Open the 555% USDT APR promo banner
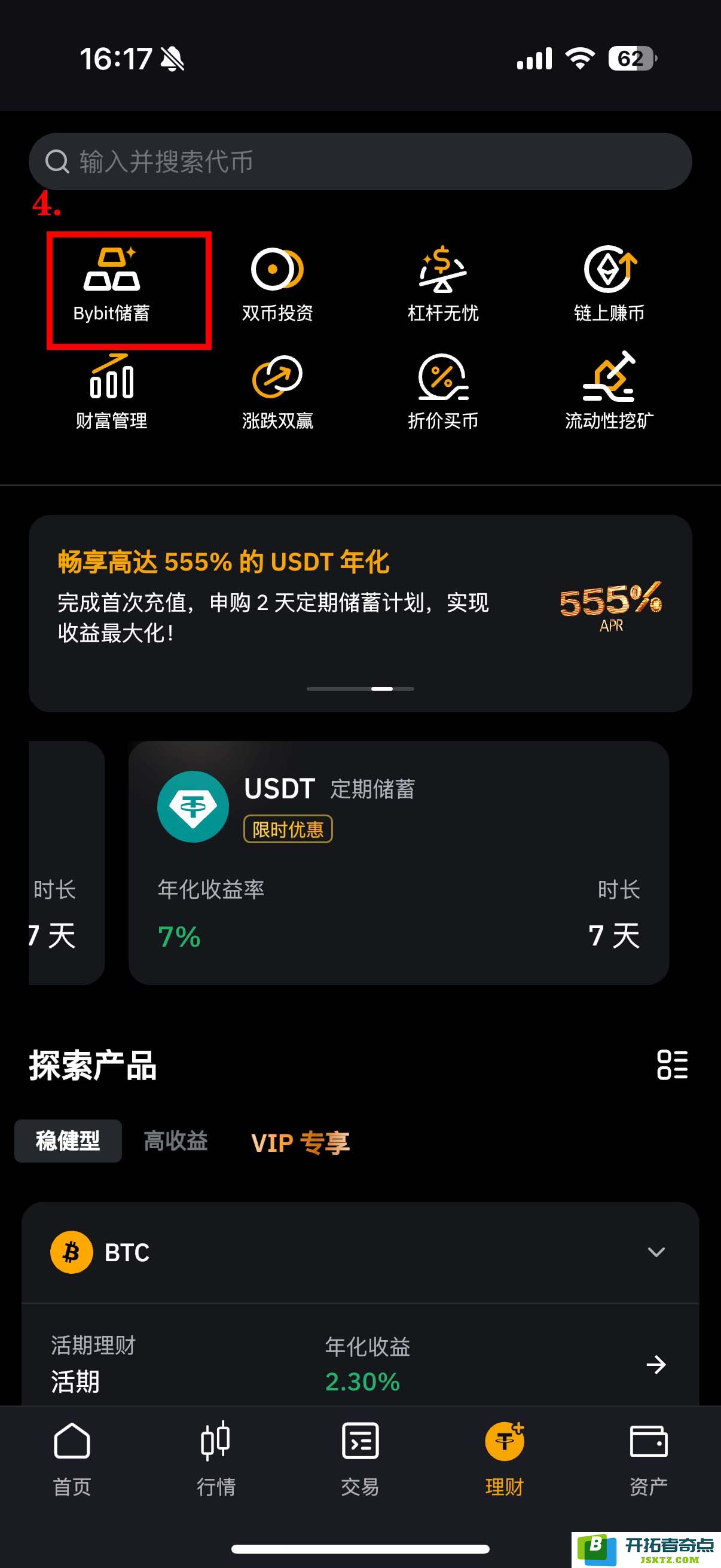 point(360,613)
